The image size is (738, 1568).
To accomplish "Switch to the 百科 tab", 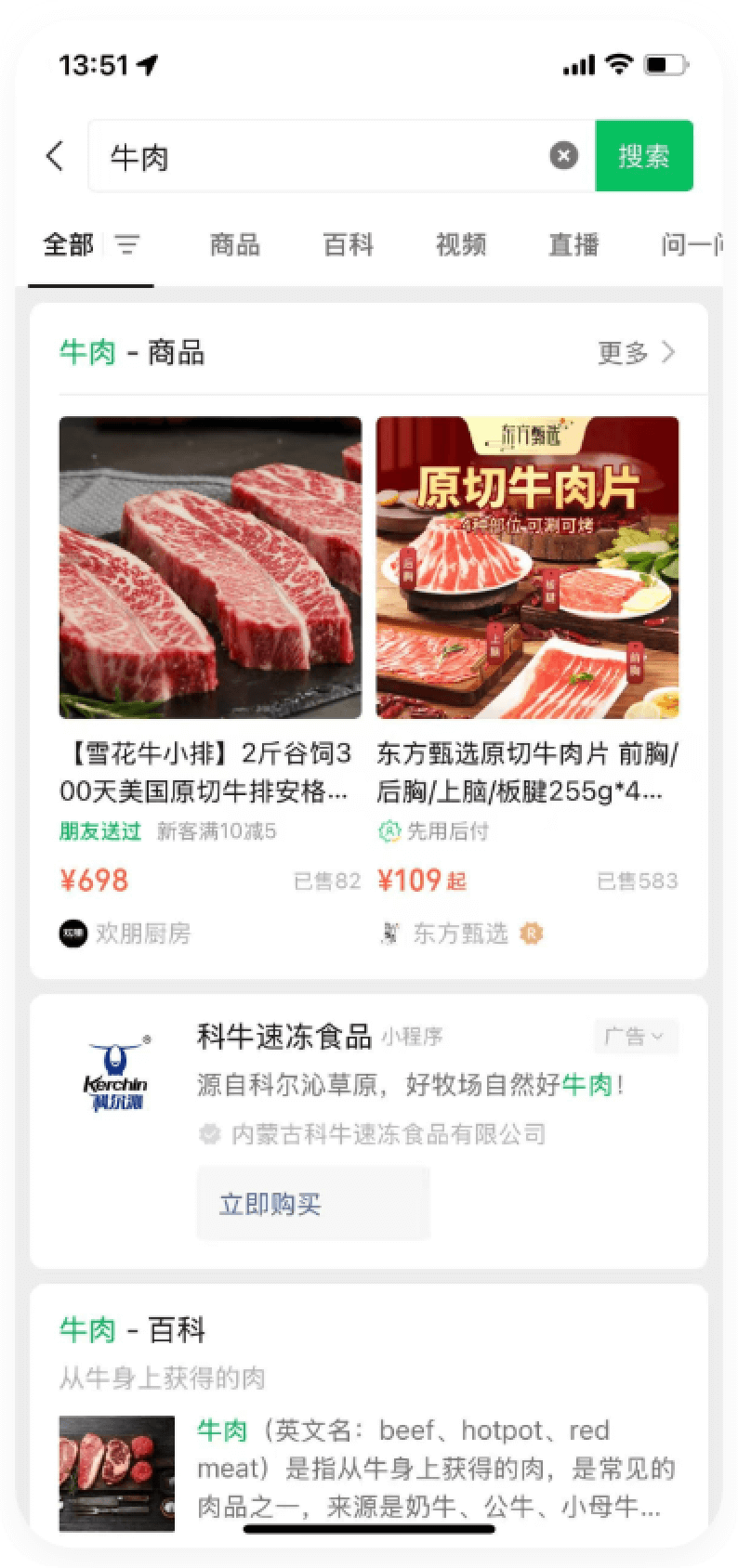I will pyautogui.click(x=348, y=245).
